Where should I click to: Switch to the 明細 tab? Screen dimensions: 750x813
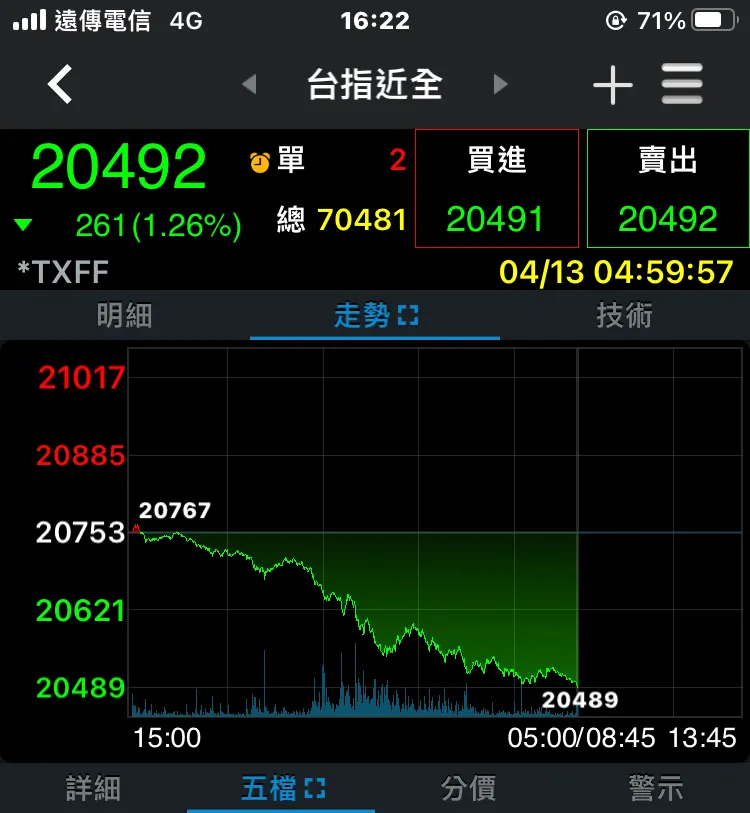pyautogui.click(x=124, y=316)
